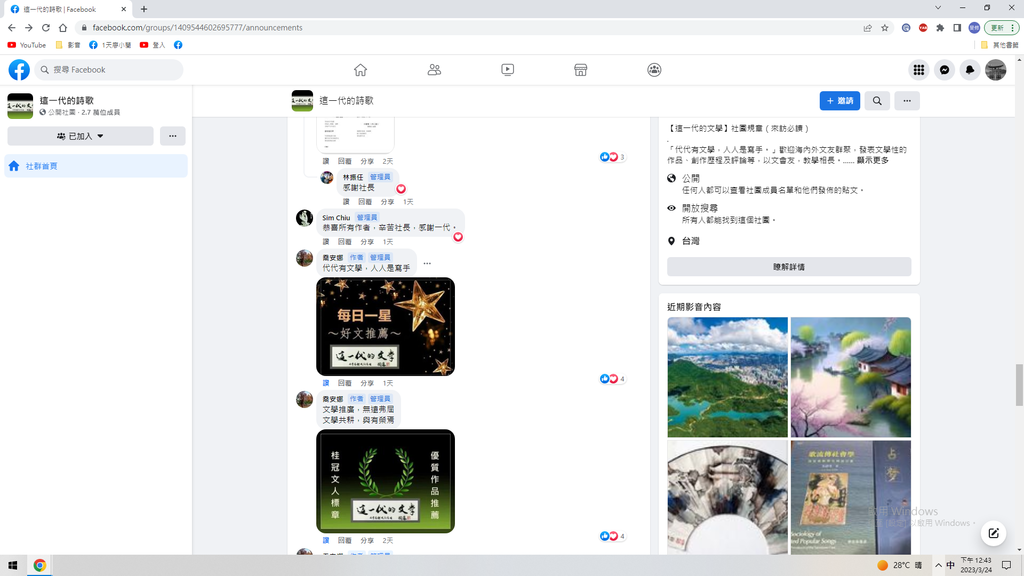Image resolution: width=1024 pixels, height=576 pixels.
Task: Go to Facebook home feed icon
Action: point(360,70)
